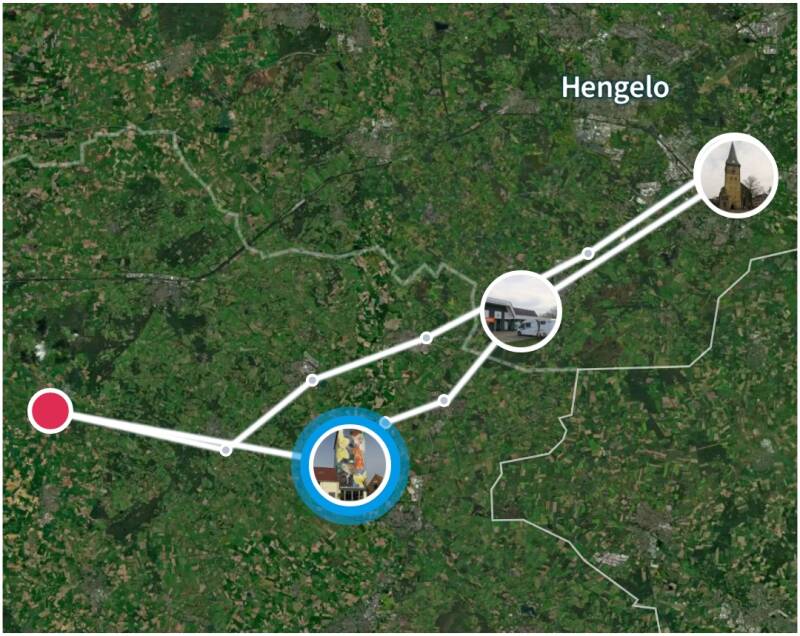Open the church photo step near Hengelo
This screenshot has width=800, height=636.
pos(735,175)
